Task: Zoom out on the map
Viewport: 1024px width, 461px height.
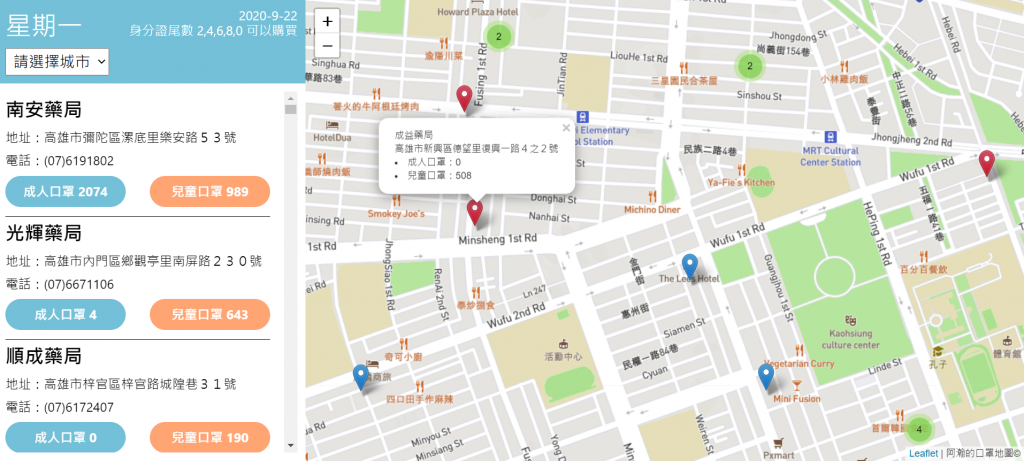Action: tap(327, 45)
